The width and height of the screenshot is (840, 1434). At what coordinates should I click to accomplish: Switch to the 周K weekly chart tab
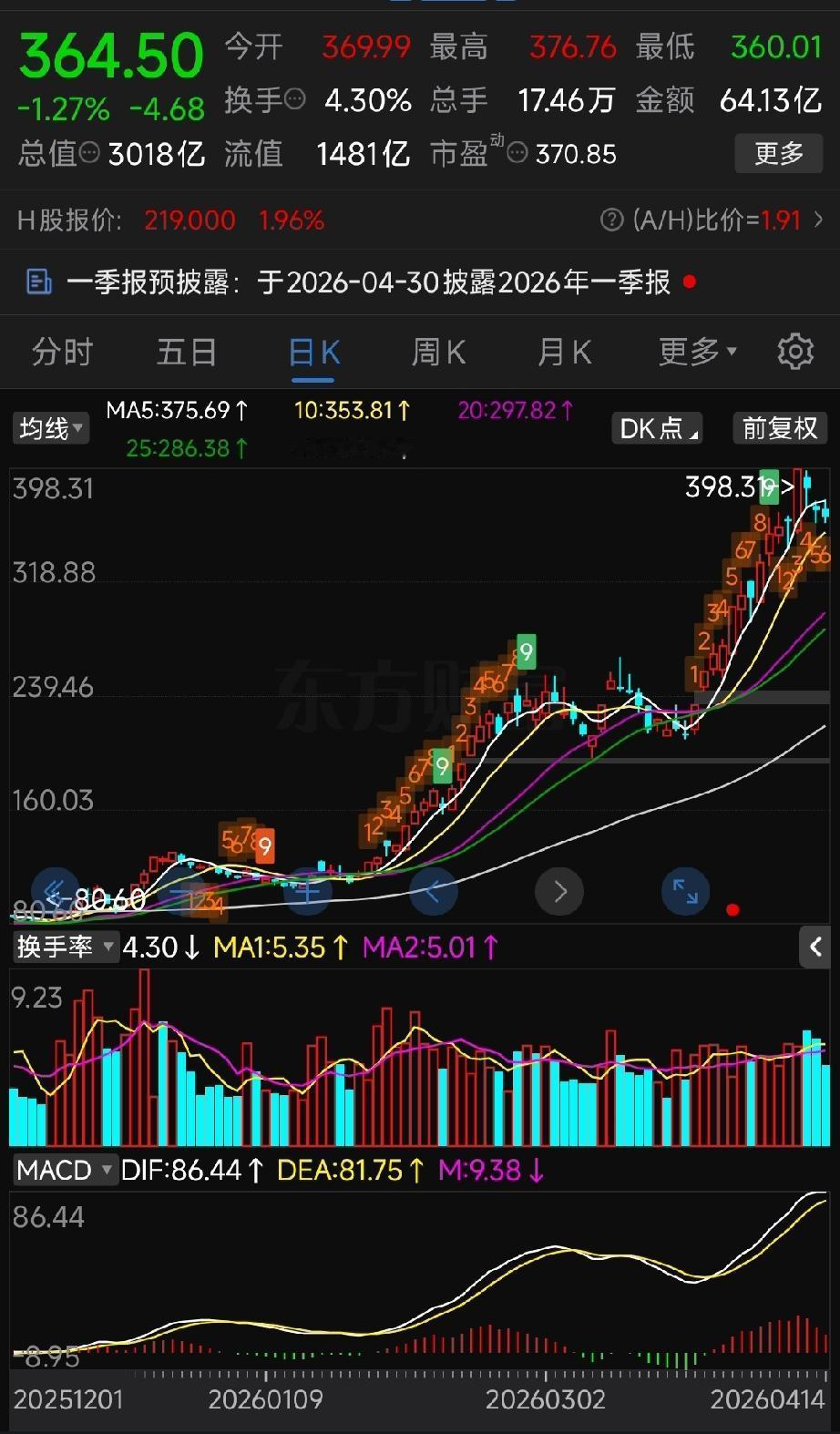point(438,352)
